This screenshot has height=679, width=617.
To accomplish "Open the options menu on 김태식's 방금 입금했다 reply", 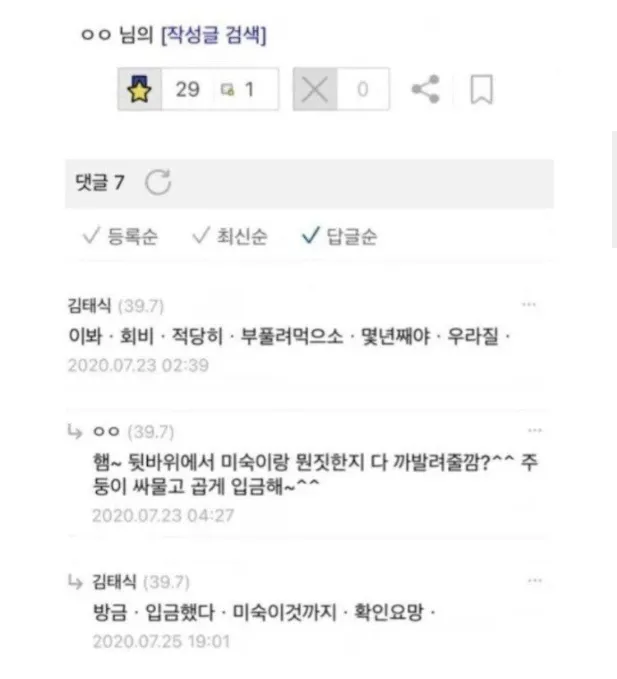I will pos(535,580).
